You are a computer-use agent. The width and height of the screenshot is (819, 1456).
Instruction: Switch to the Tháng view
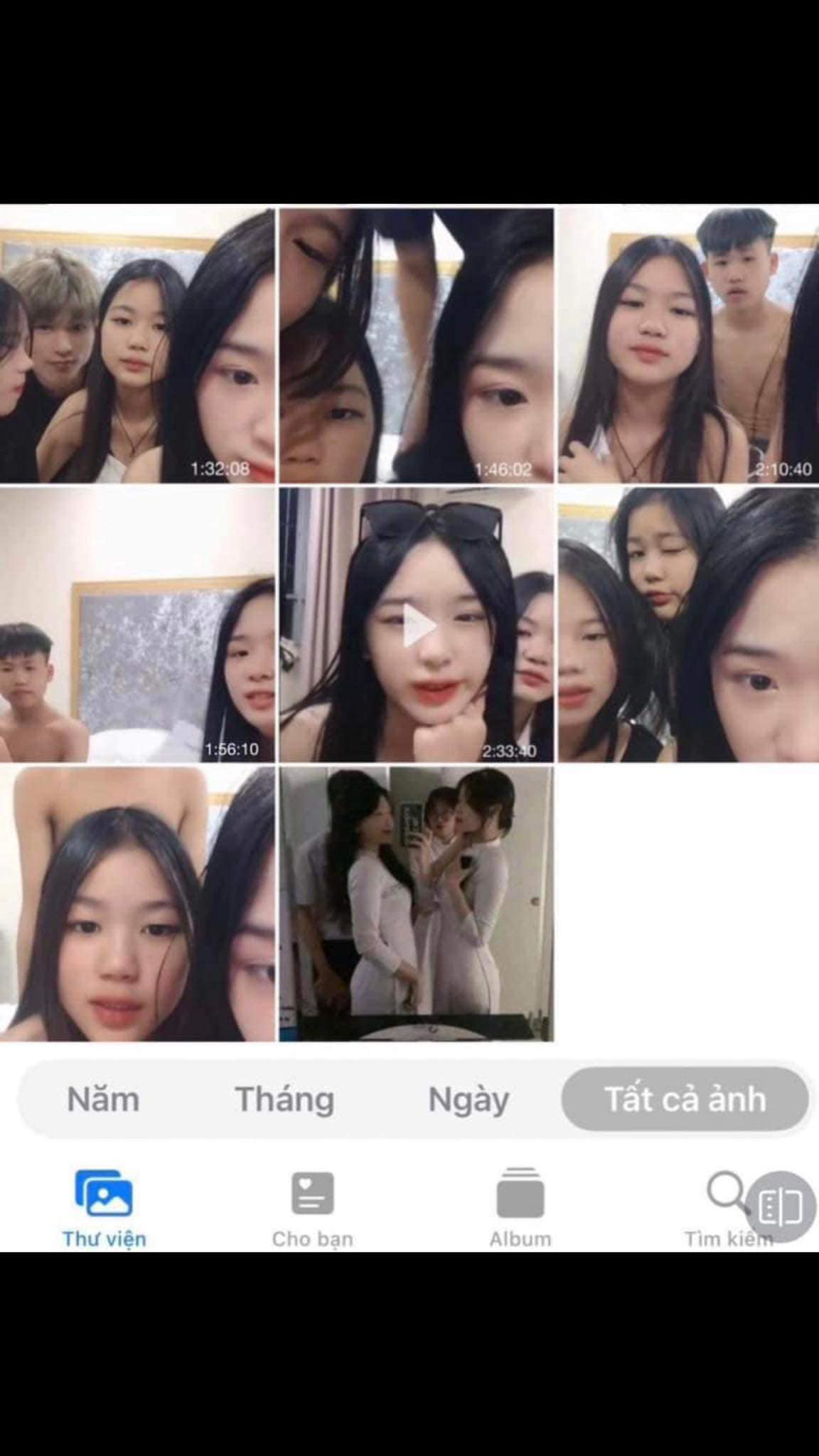(284, 1099)
